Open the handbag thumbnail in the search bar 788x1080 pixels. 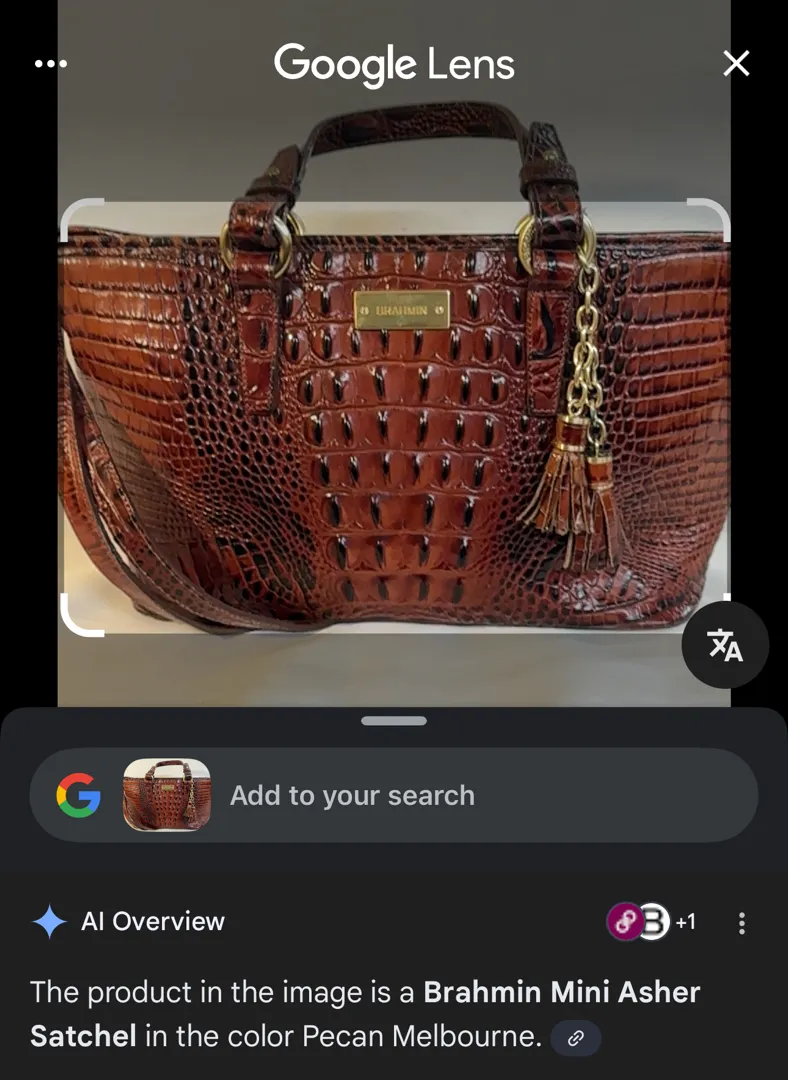click(x=166, y=796)
